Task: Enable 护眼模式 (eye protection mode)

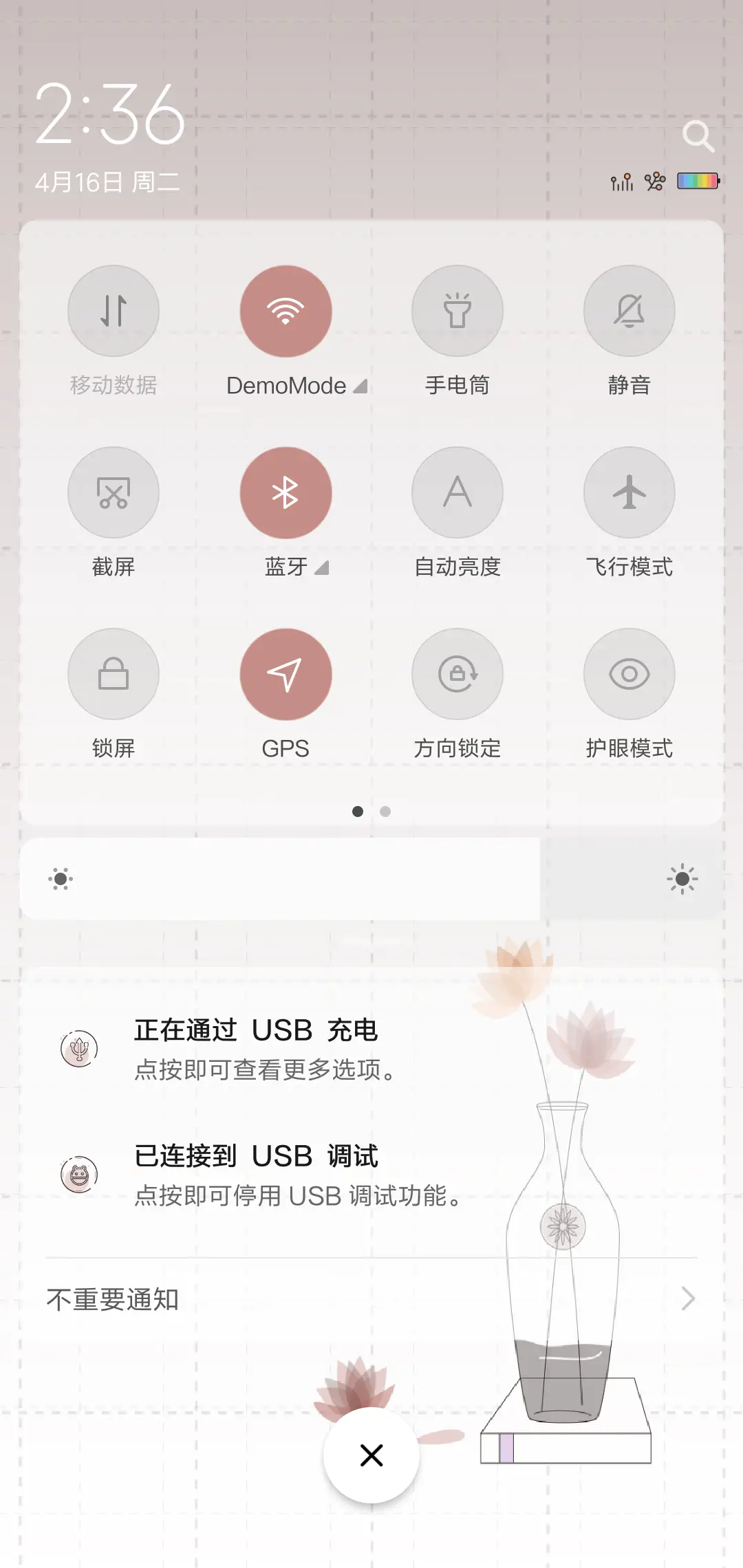Action: pyautogui.click(x=628, y=675)
